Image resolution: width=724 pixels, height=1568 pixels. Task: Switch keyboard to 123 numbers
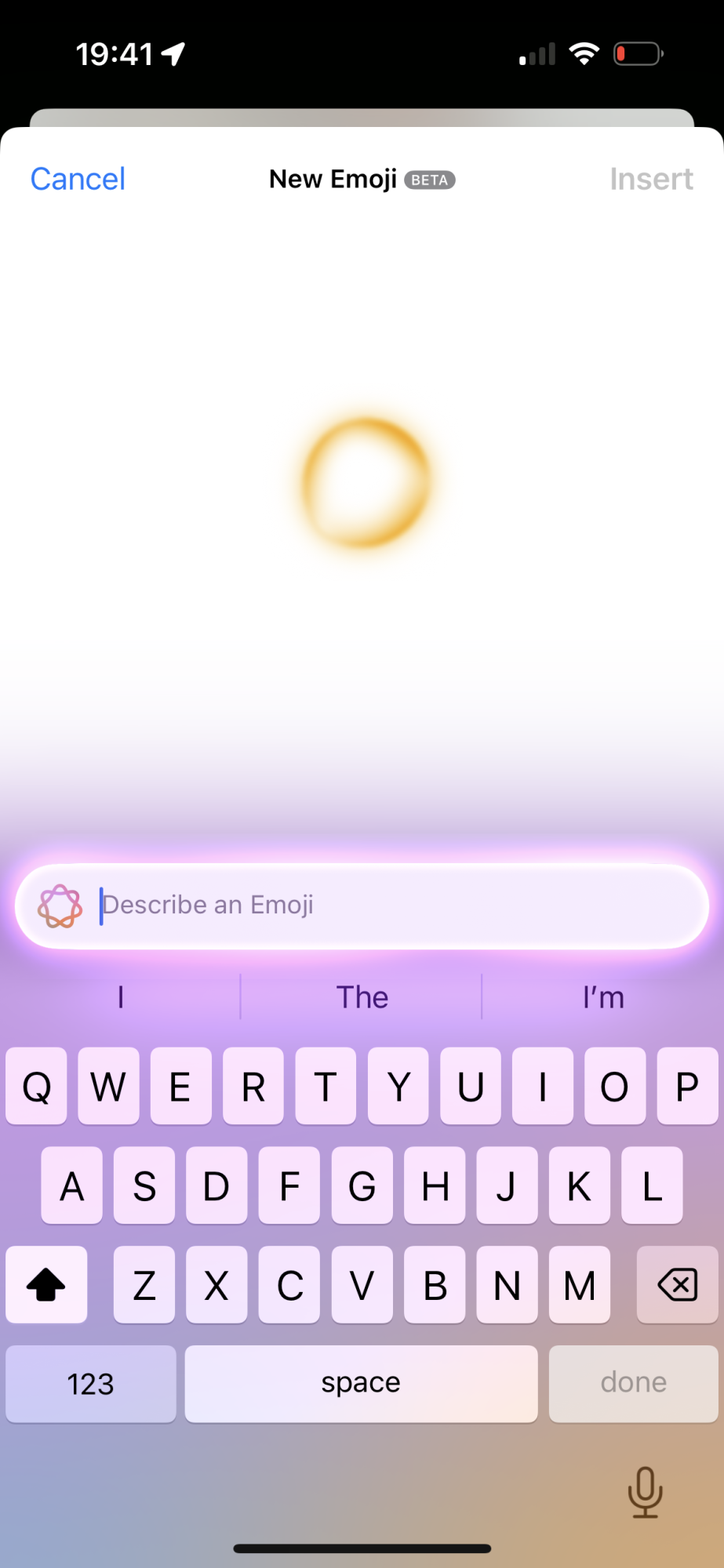point(90,1384)
